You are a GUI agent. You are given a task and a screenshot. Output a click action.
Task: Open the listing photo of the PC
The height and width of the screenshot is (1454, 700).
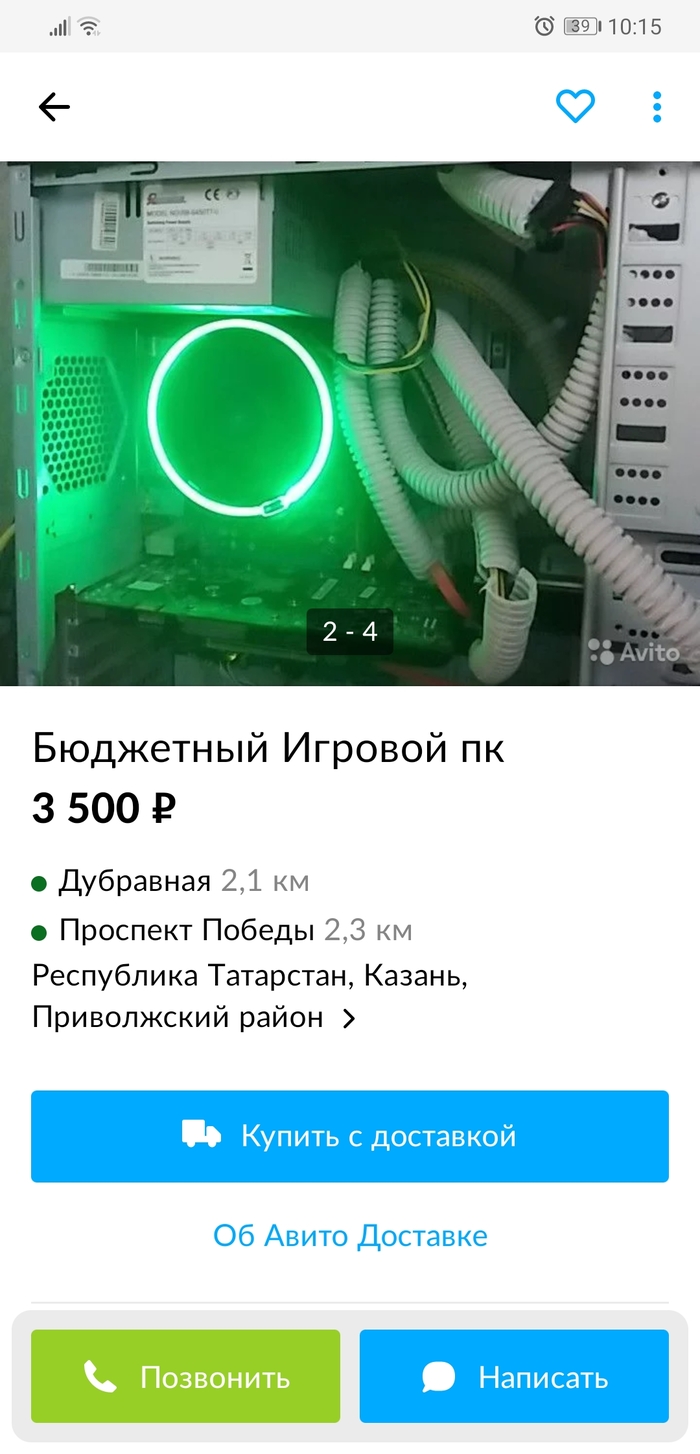coord(350,422)
